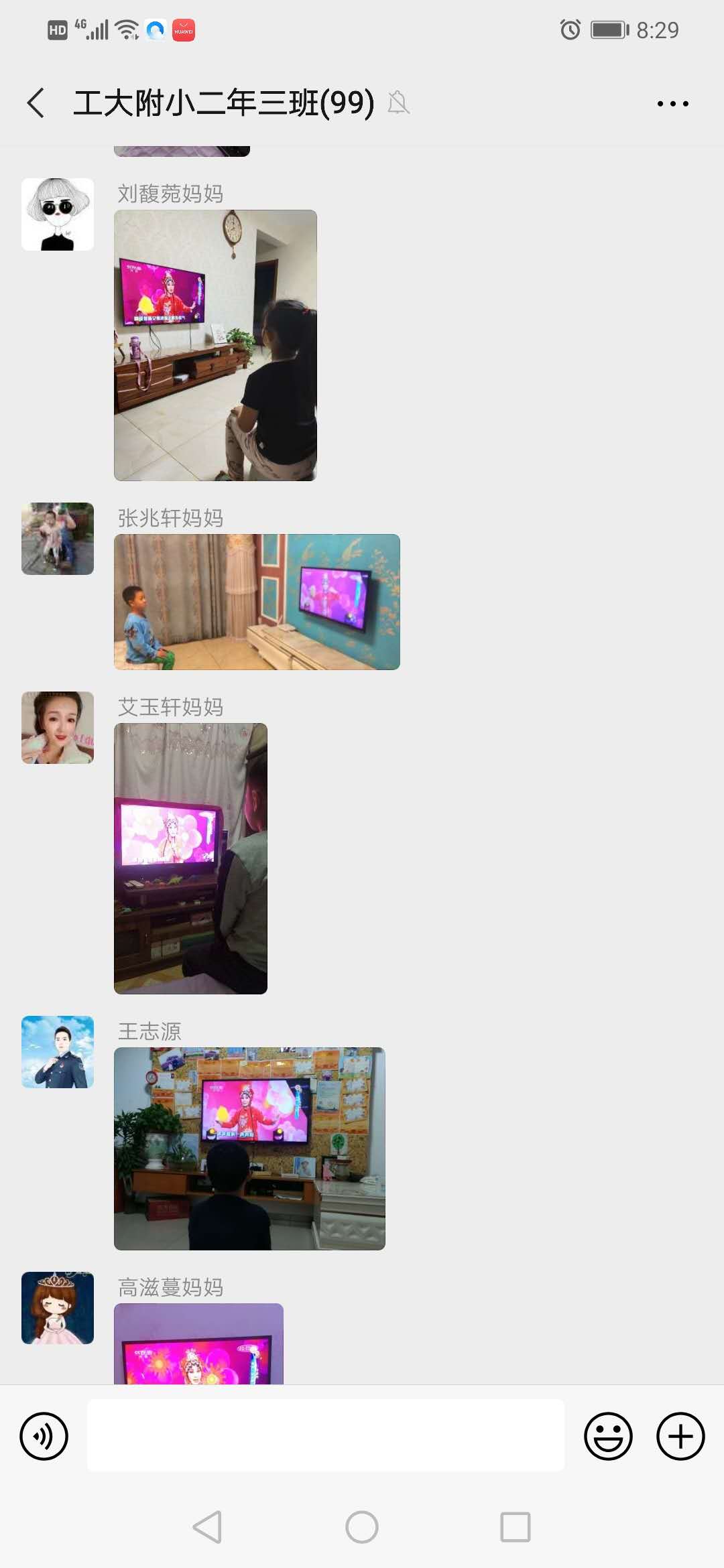This screenshot has width=724, height=1568.
Task: Open the plus attachments menu
Action: 680,1436
